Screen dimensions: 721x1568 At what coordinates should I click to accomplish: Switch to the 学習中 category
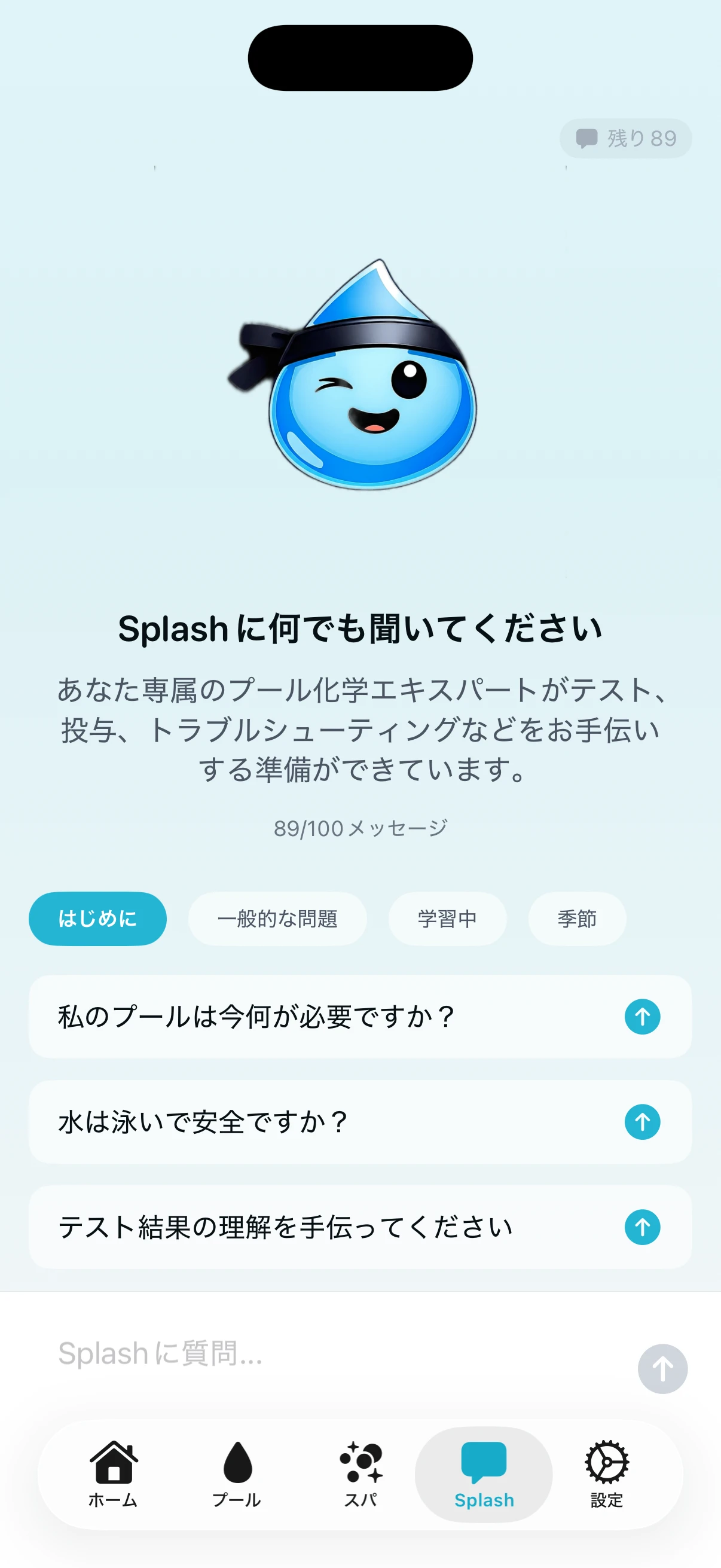(x=447, y=919)
